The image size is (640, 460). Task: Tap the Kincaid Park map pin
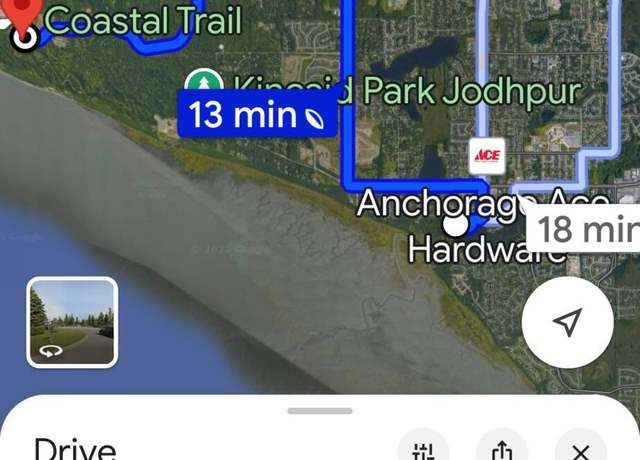point(204,84)
